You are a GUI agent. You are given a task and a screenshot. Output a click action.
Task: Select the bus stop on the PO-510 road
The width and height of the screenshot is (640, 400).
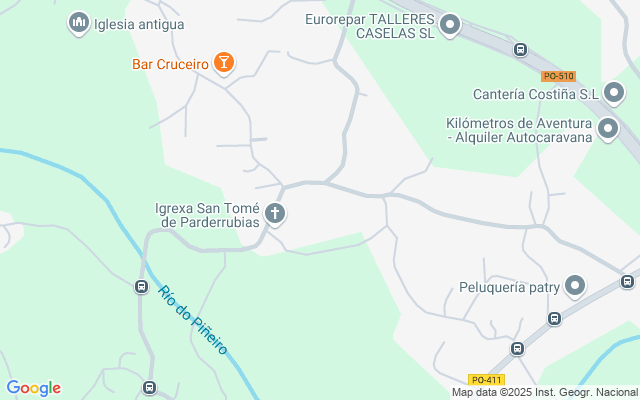tap(520, 50)
